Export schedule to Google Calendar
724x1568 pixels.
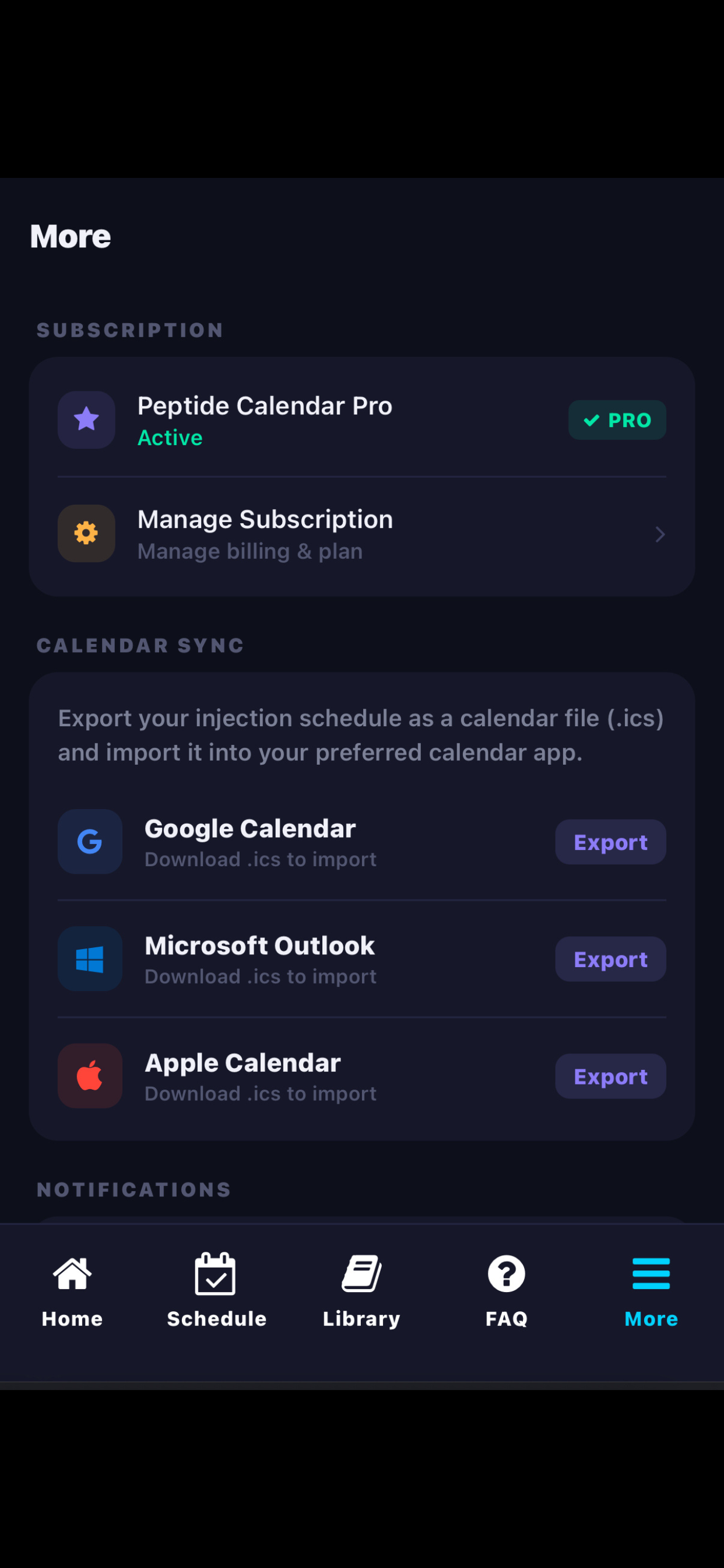point(610,842)
